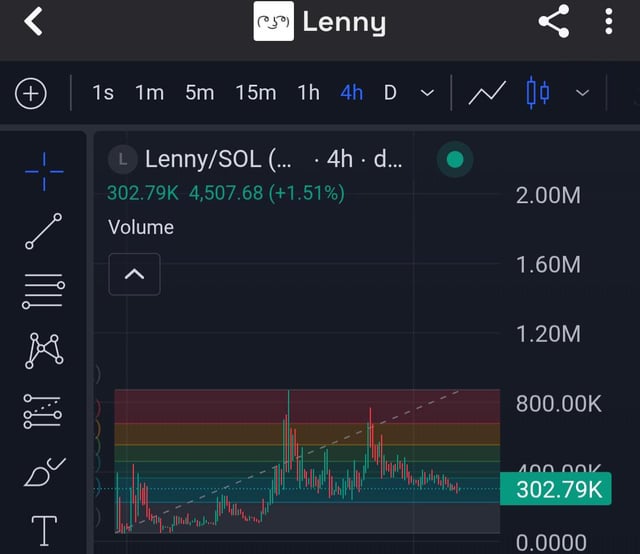Viewport: 640px width, 554px height.
Task: Select the 4h timeframe
Action: click(352, 93)
